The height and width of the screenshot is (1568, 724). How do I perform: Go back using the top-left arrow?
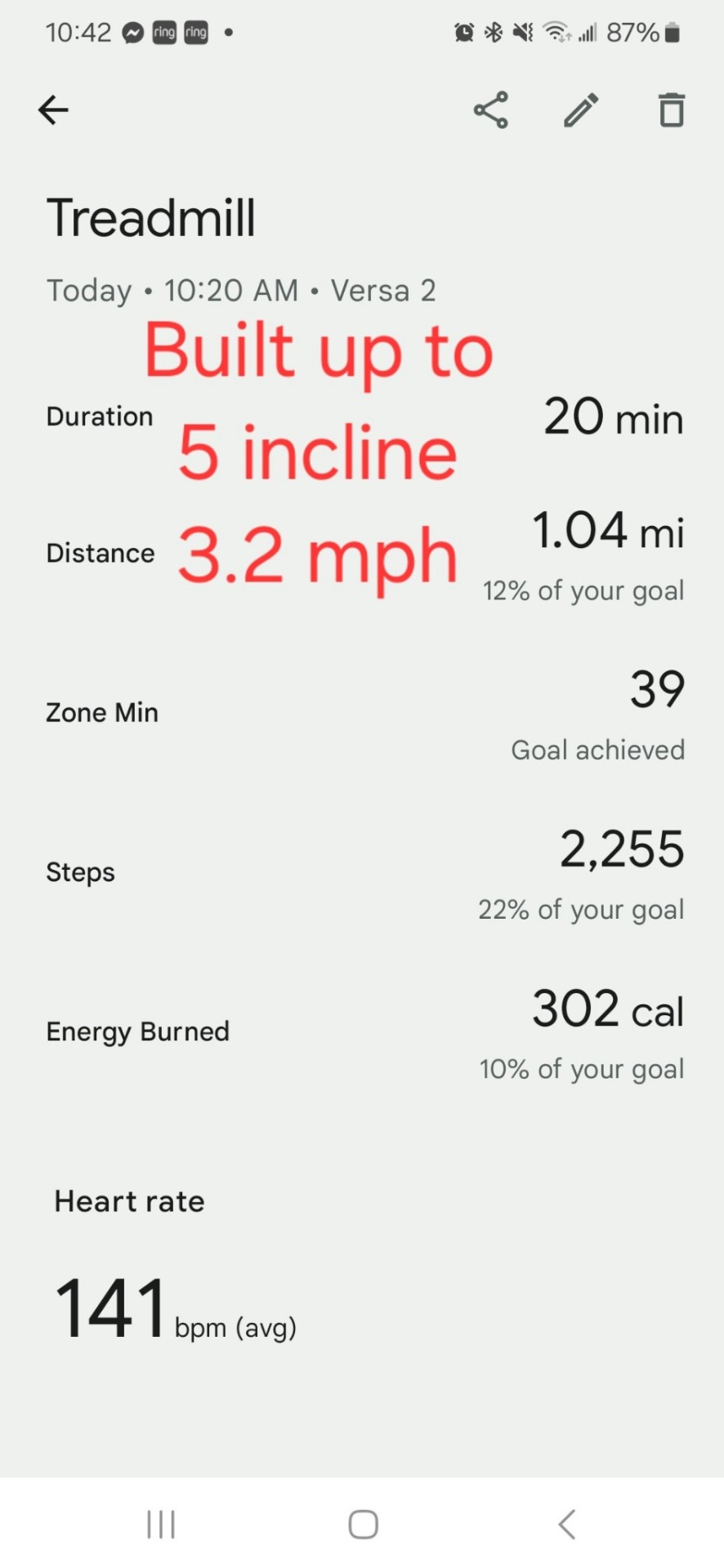coord(53,109)
